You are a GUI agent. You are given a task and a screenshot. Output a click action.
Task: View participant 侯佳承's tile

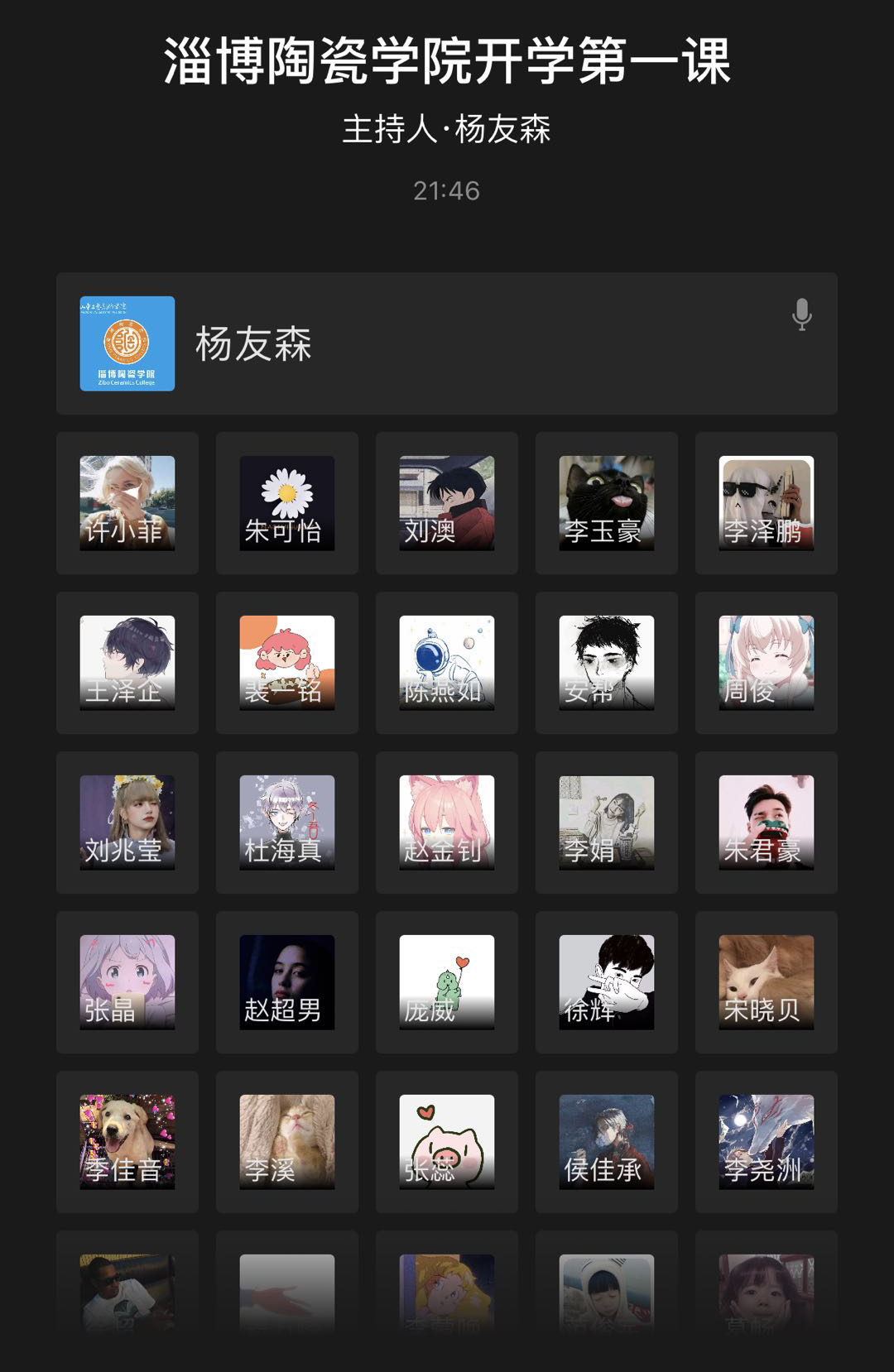coord(607,1142)
